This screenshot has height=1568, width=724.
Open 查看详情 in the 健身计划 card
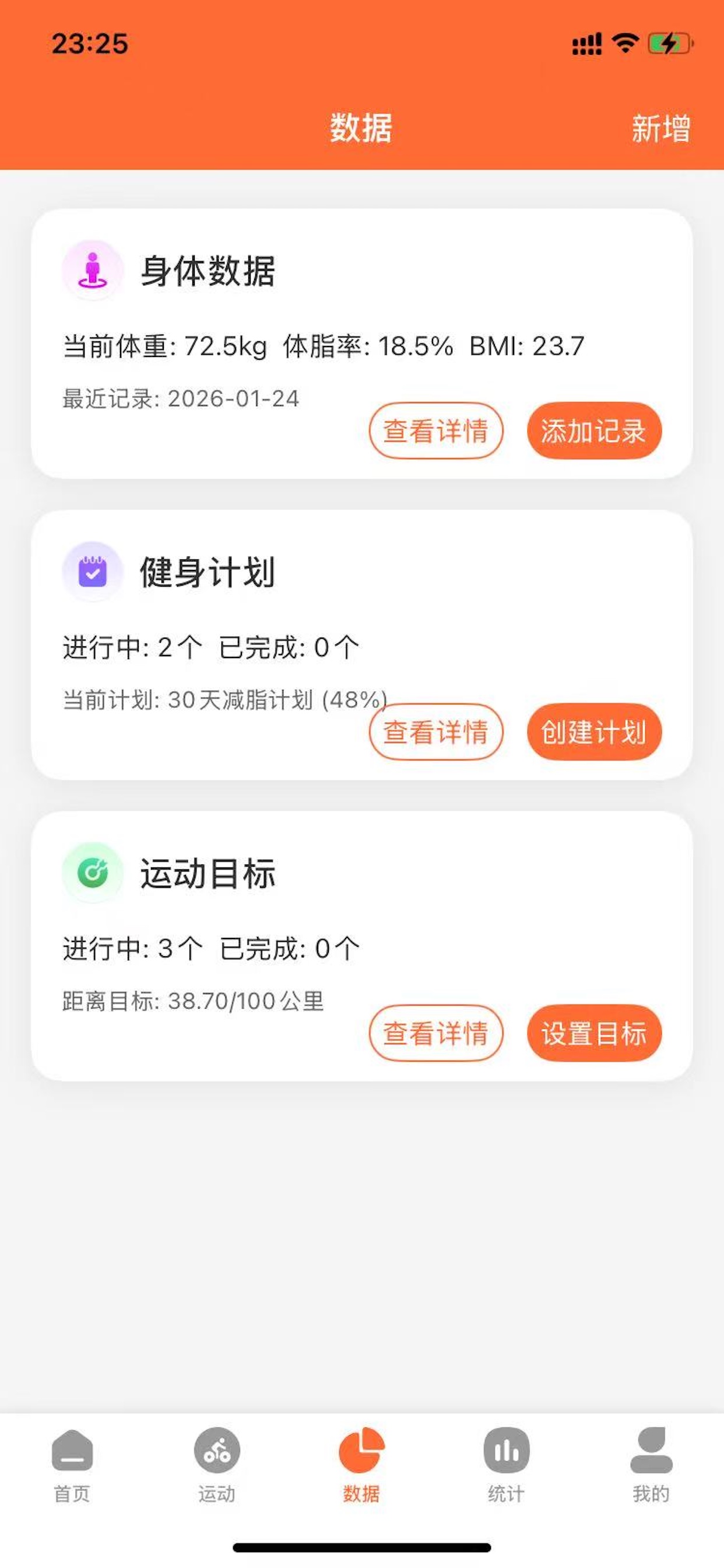point(435,733)
